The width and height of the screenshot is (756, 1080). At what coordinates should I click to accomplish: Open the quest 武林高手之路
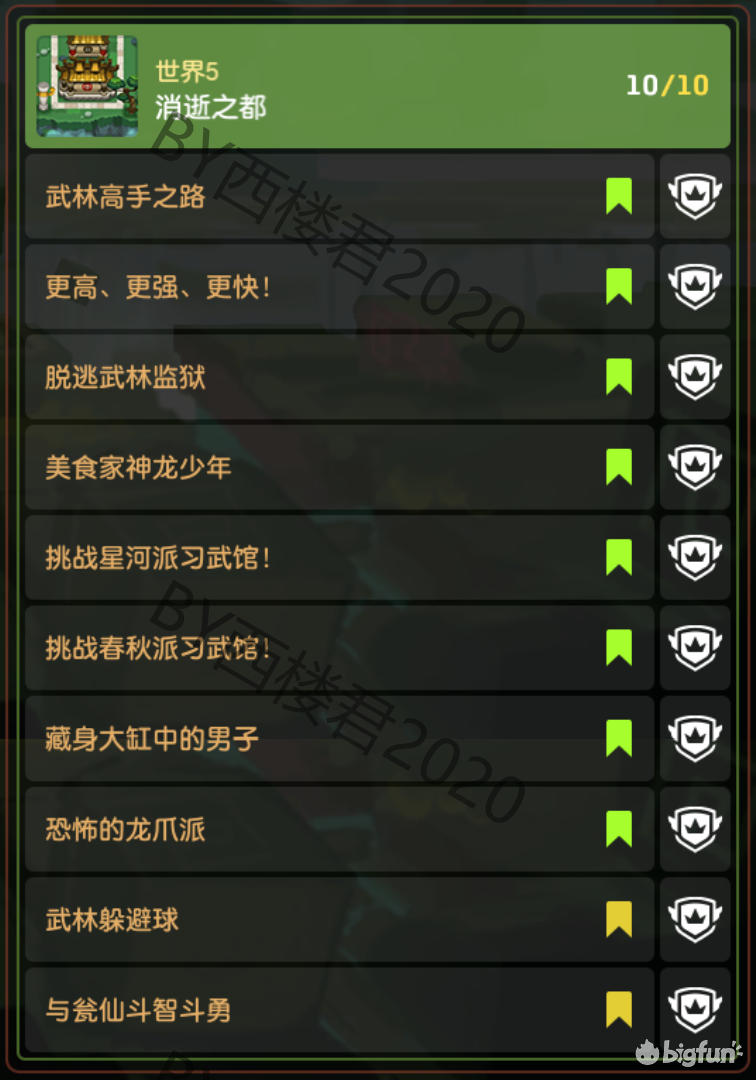pos(340,196)
